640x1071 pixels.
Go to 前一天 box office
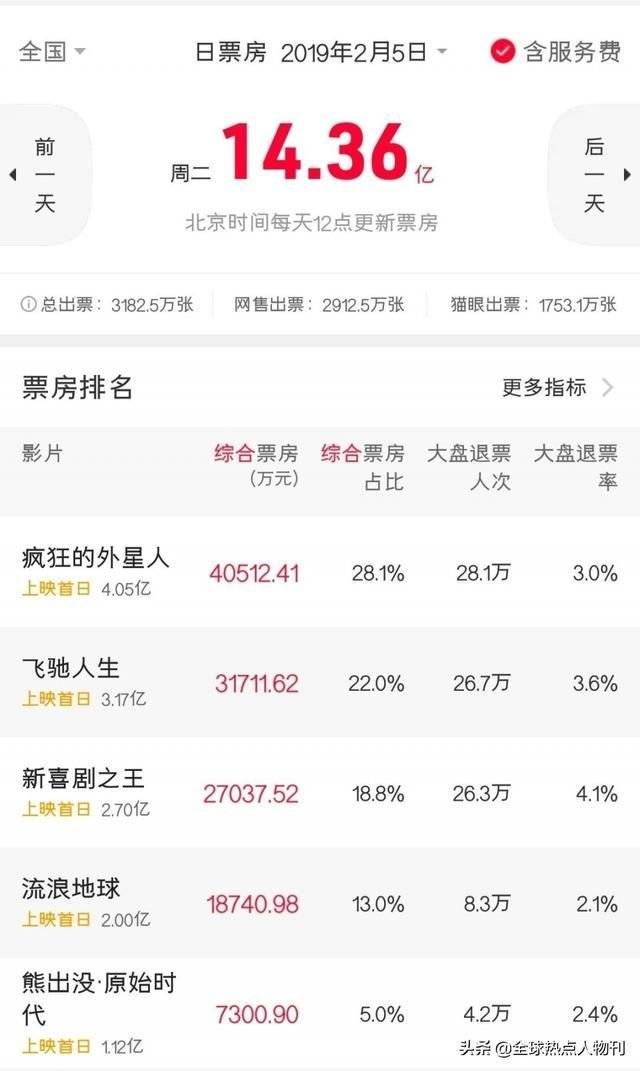(43, 175)
